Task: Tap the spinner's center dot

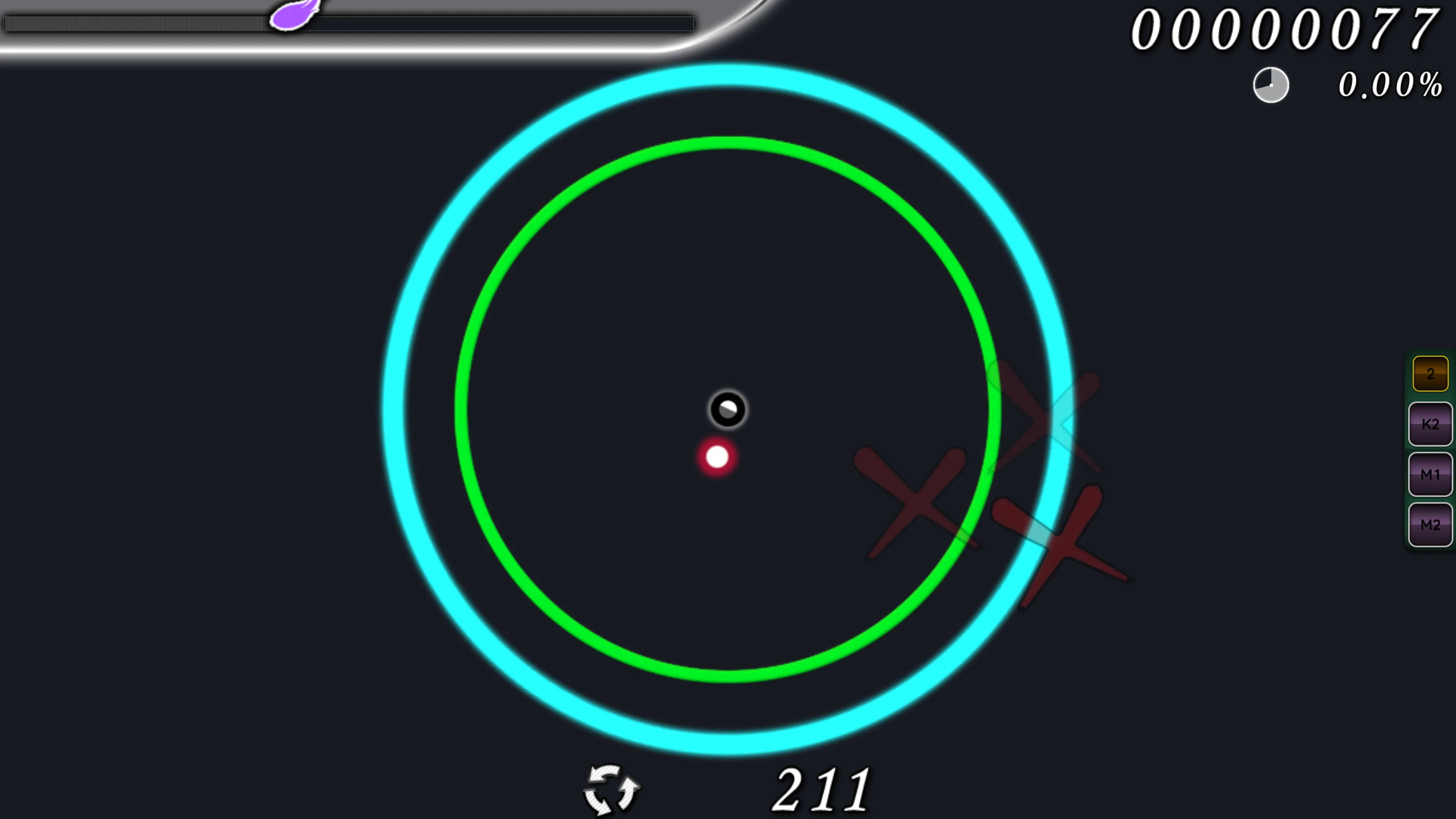Action: pos(728,409)
